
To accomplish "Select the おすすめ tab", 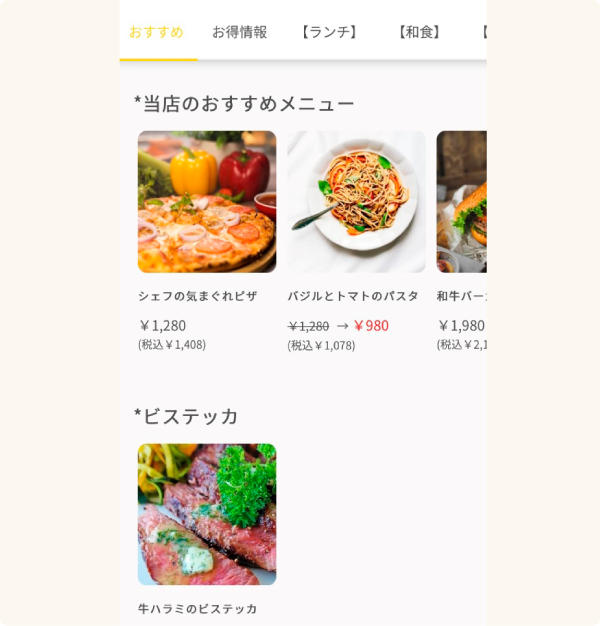I will [156, 32].
